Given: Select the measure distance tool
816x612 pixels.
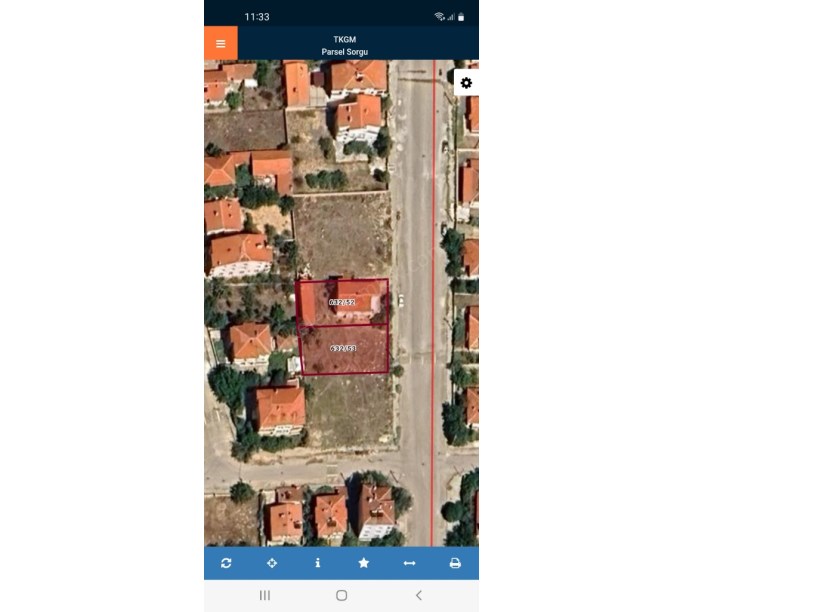Looking at the screenshot, I should pyautogui.click(x=409, y=563).
